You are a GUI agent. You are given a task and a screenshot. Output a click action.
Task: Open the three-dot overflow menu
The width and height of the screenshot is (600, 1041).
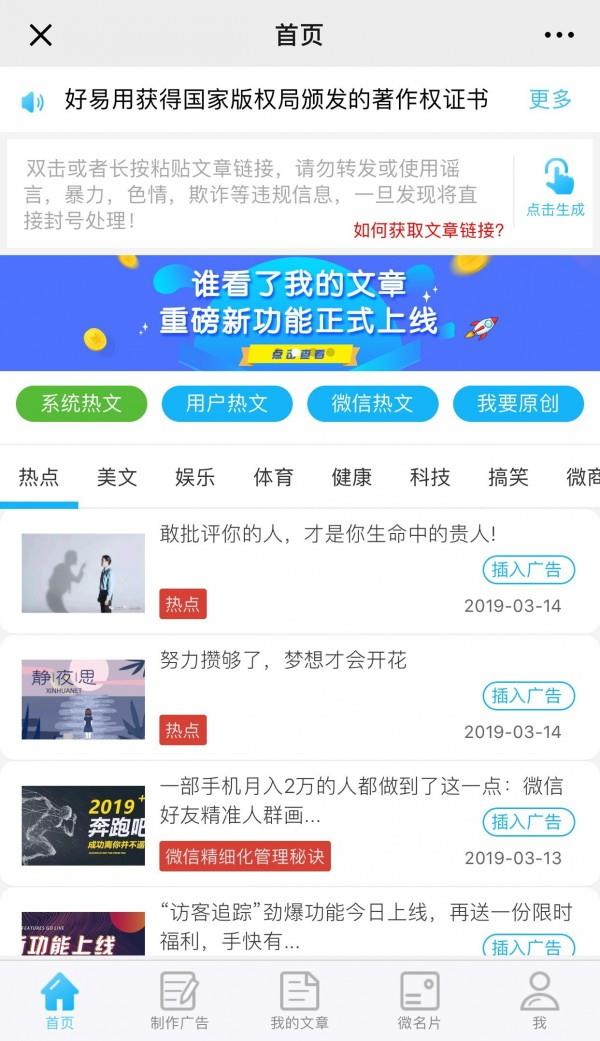[x=559, y=36]
